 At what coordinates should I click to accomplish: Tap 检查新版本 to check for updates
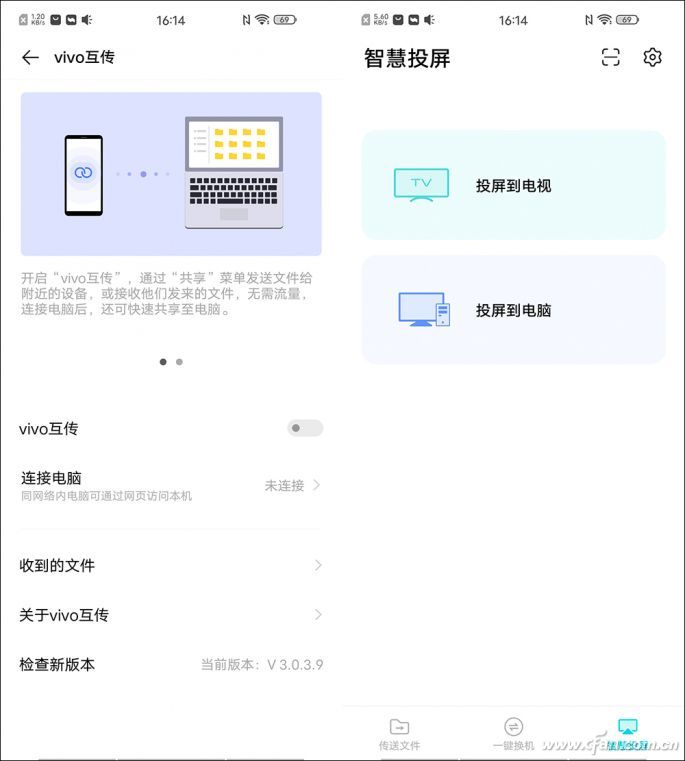pos(170,664)
